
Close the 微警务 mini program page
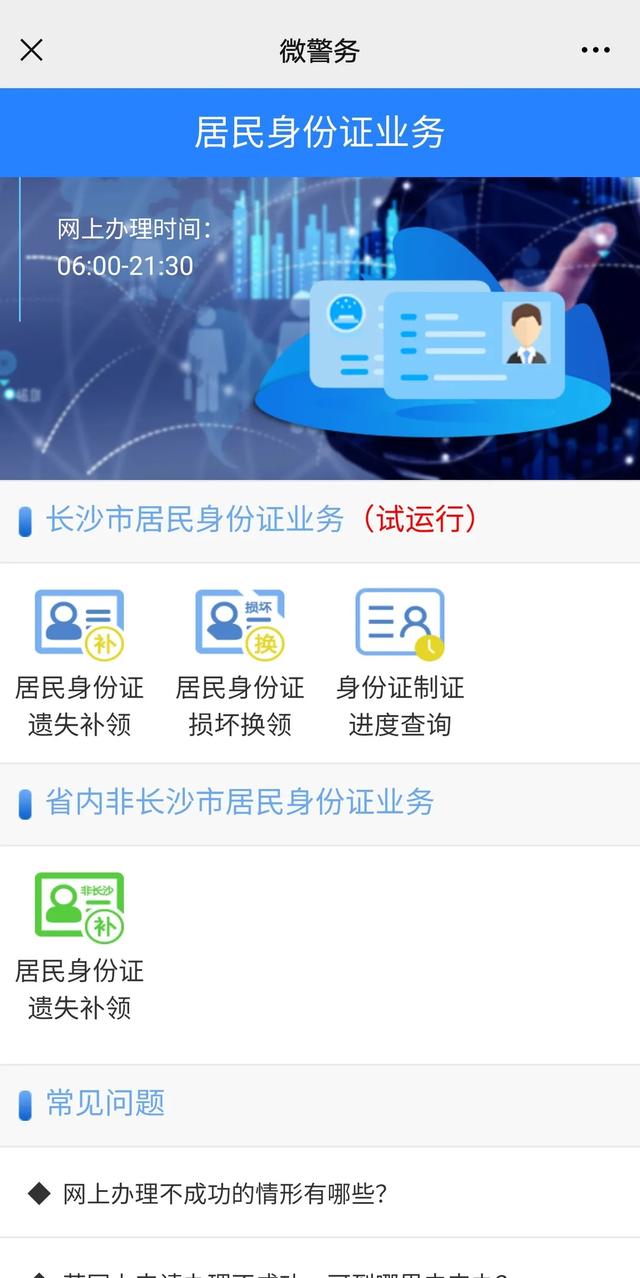click(x=32, y=50)
